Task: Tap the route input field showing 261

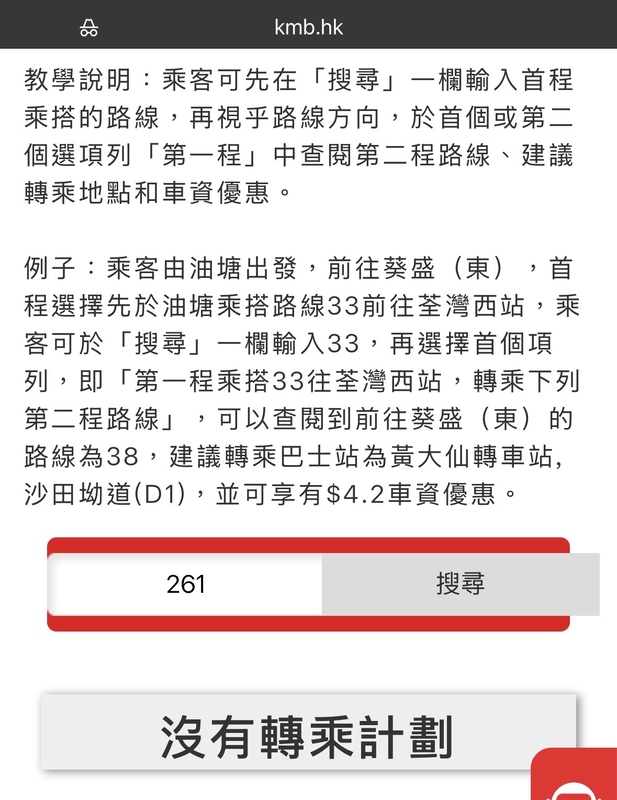Action: pyautogui.click(x=186, y=584)
